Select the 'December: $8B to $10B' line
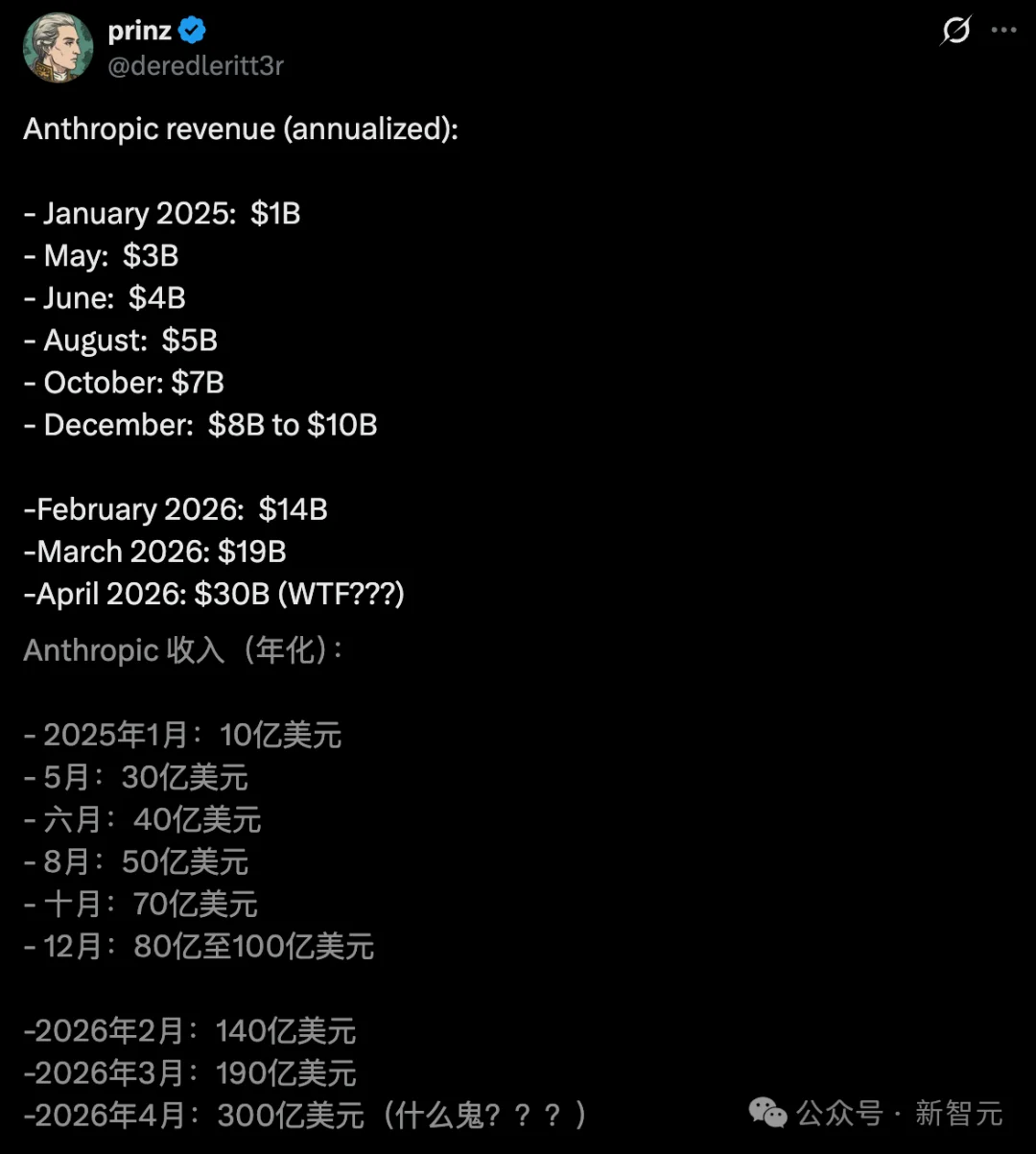This screenshot has width=1036, height=1154. (198, 425)
